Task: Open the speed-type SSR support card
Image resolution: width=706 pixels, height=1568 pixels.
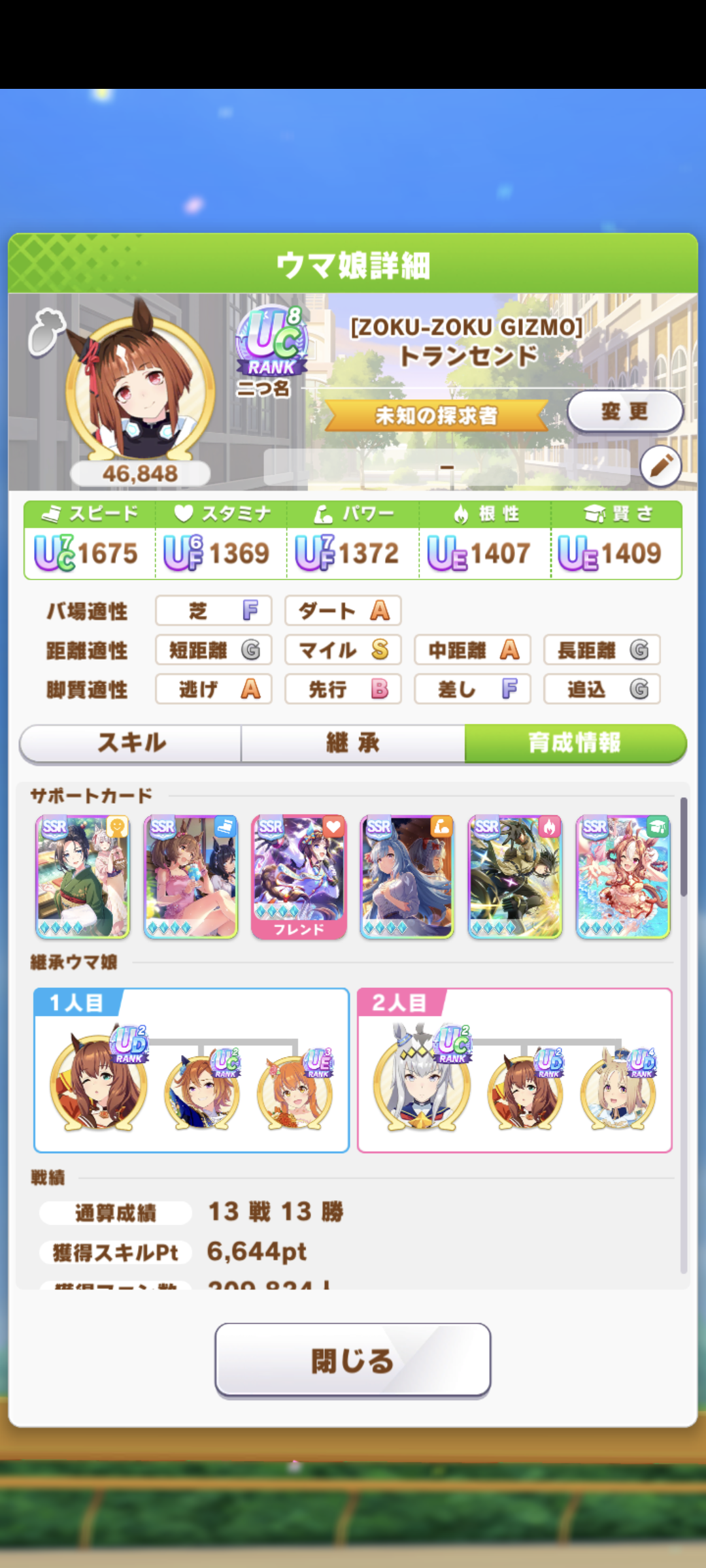Action: click(x=190, y=877)
